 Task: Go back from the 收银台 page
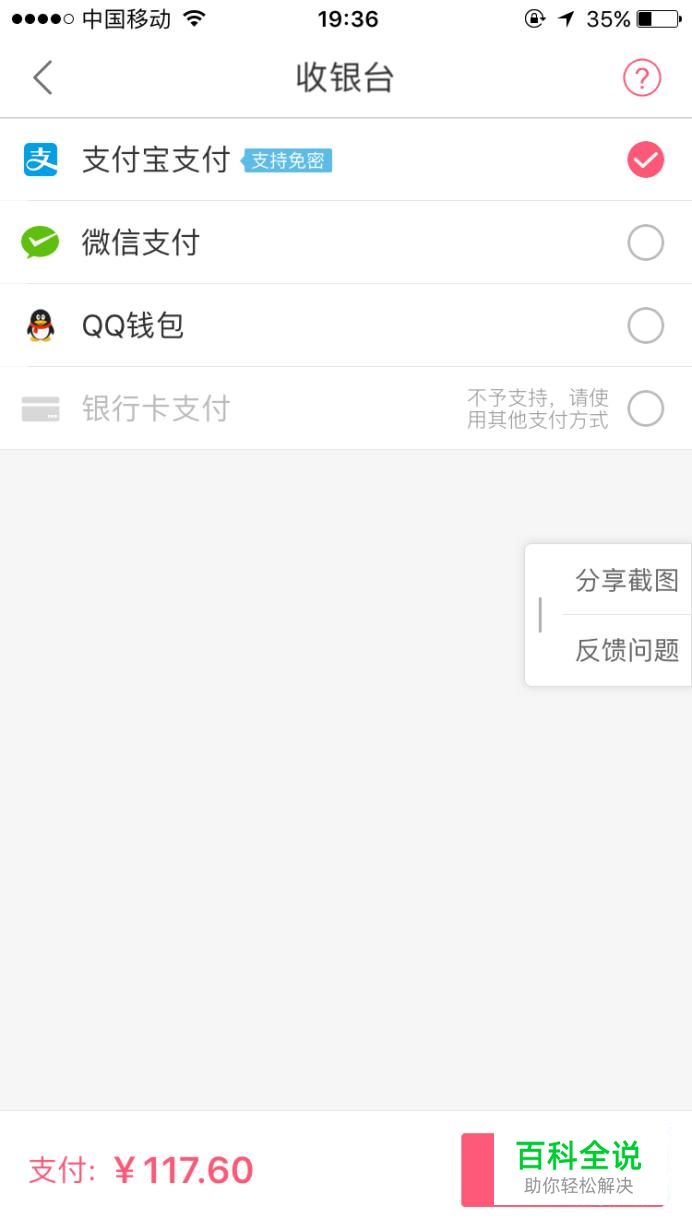click(x=42, y=77)
